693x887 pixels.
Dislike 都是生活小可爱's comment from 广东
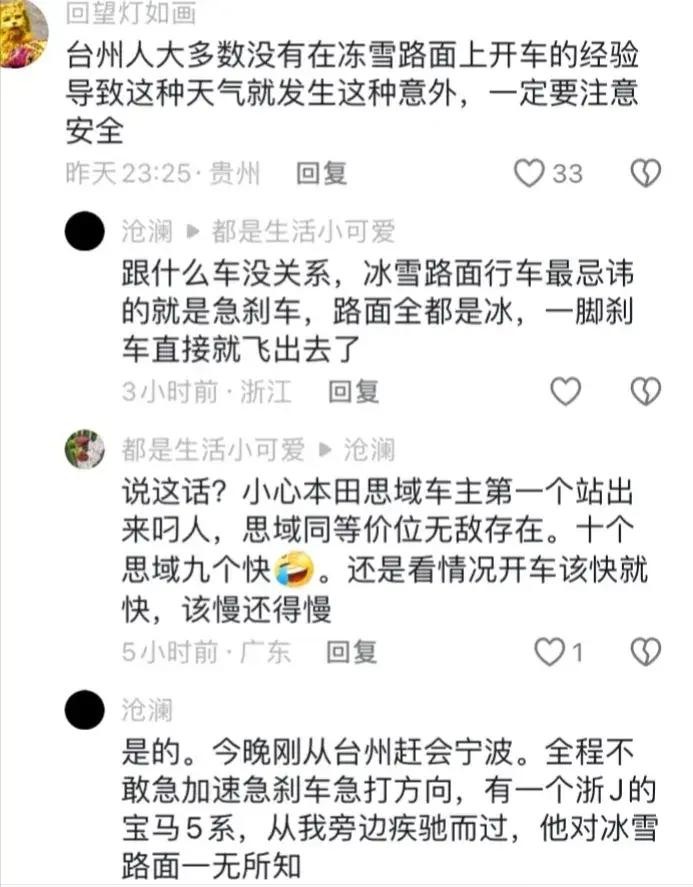(646, 653)
